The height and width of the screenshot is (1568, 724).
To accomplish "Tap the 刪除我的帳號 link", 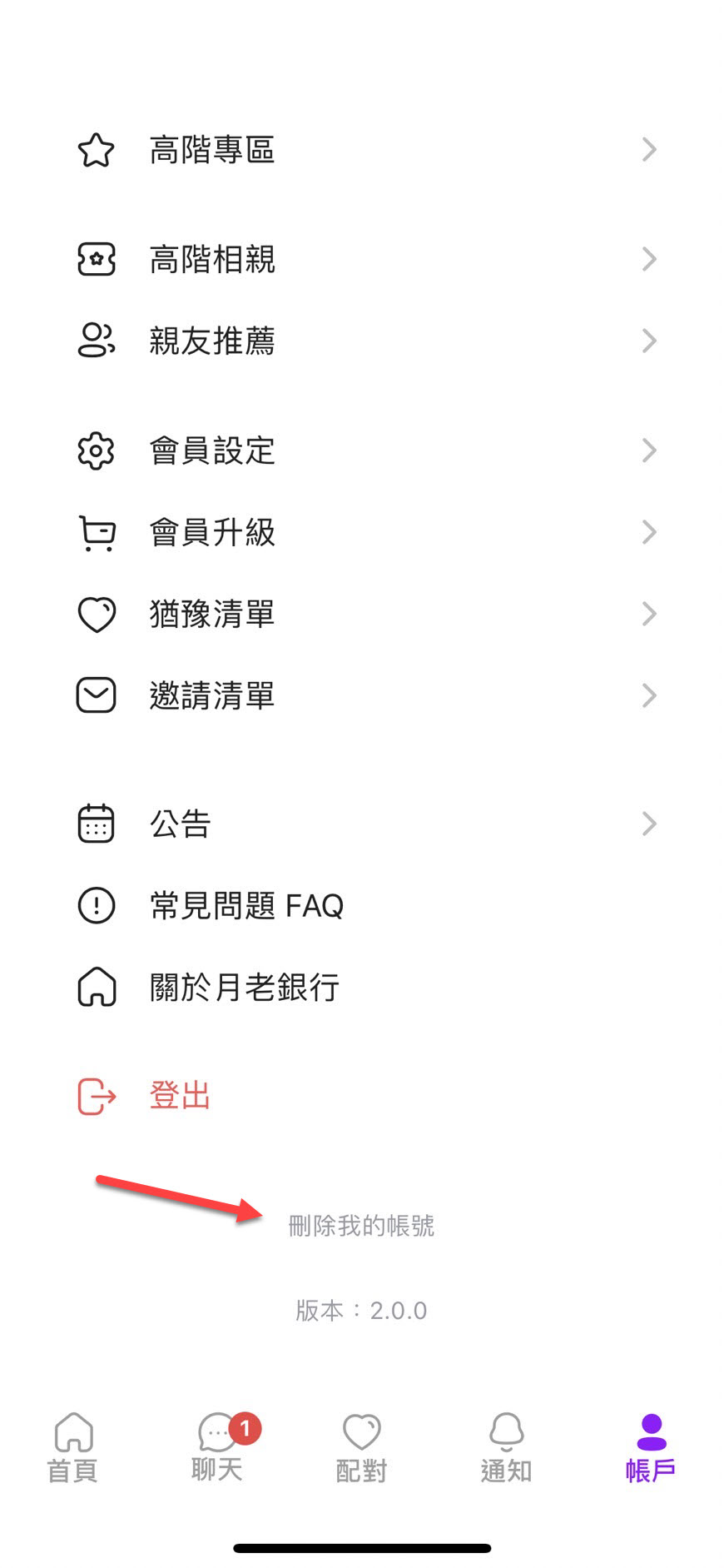I will pos(361,1225).
